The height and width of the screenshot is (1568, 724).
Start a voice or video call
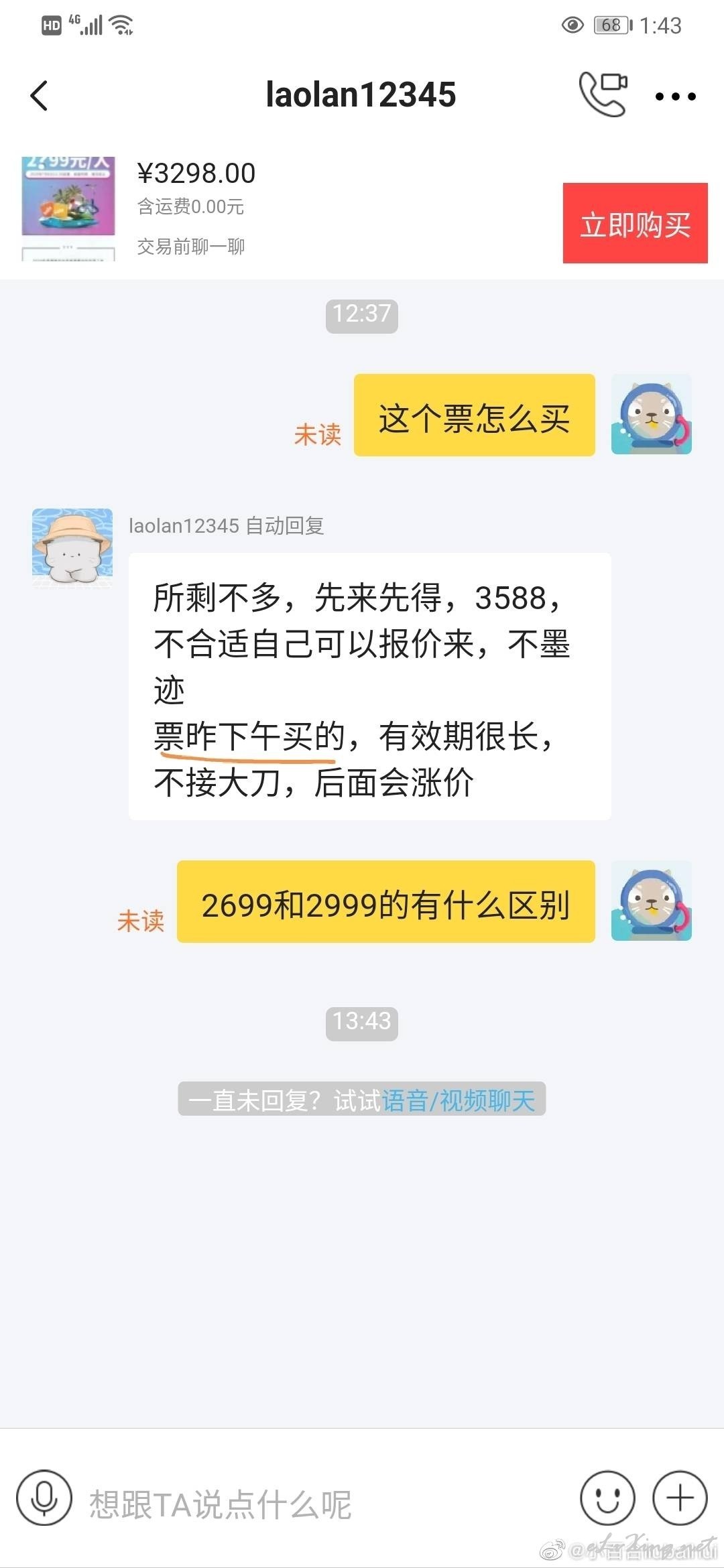point(603,94)
